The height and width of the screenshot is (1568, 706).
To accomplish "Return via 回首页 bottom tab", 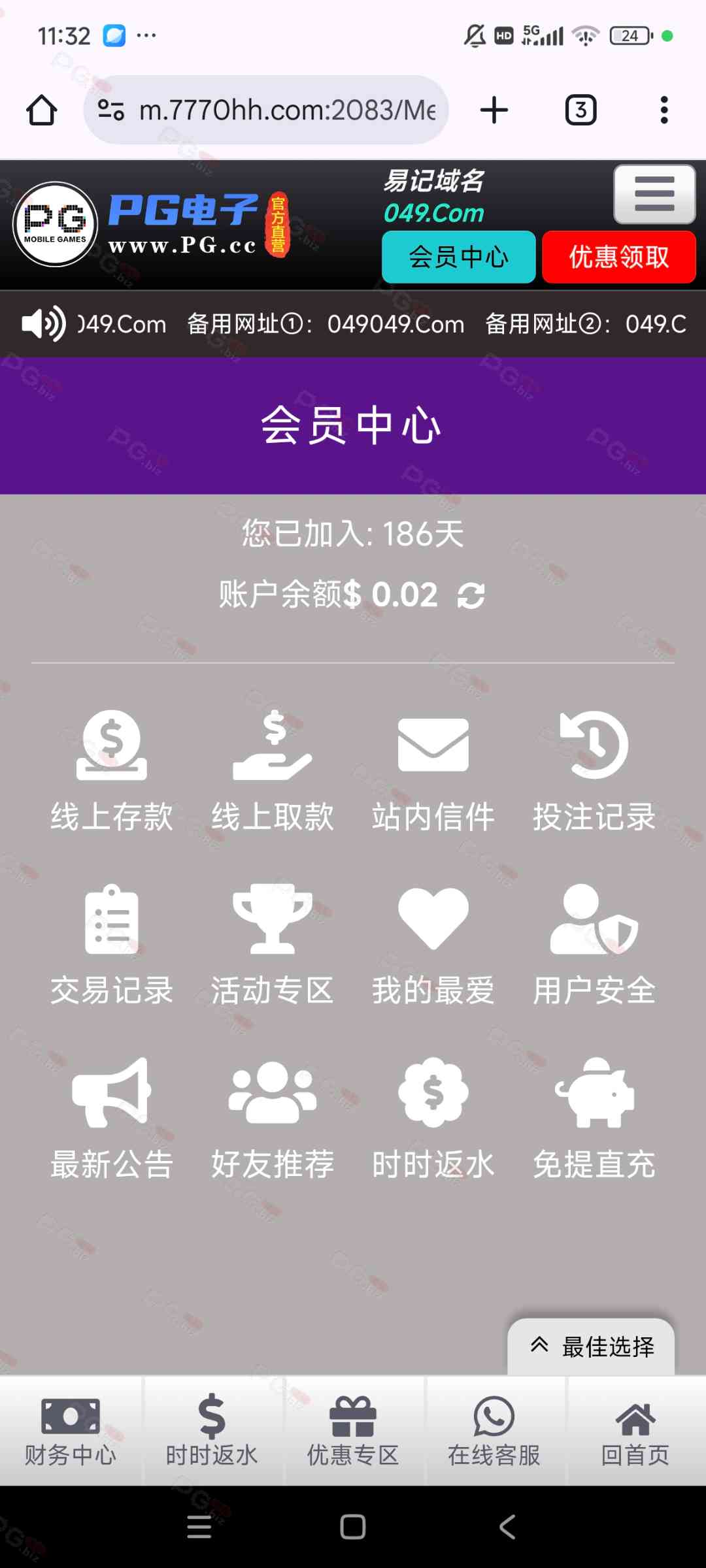I will [635, 1431].
